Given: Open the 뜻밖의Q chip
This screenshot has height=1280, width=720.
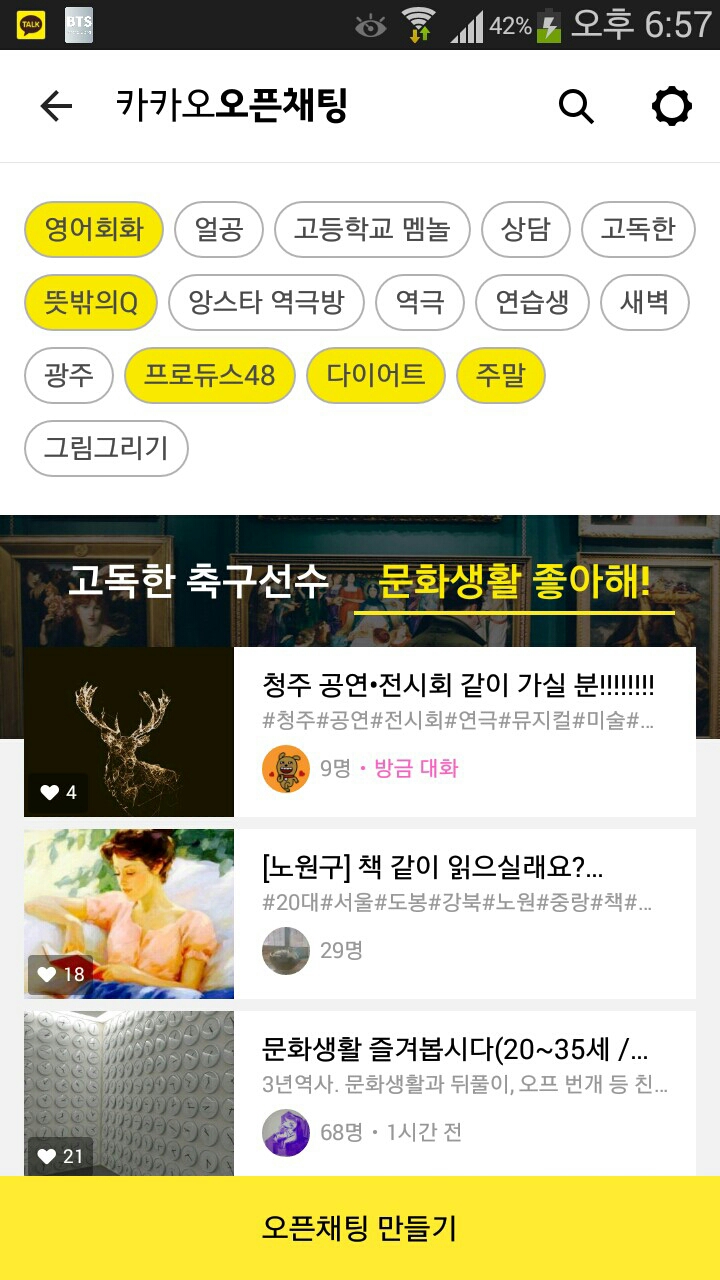Looking at the screenshot, I should (x=90, y=302).
